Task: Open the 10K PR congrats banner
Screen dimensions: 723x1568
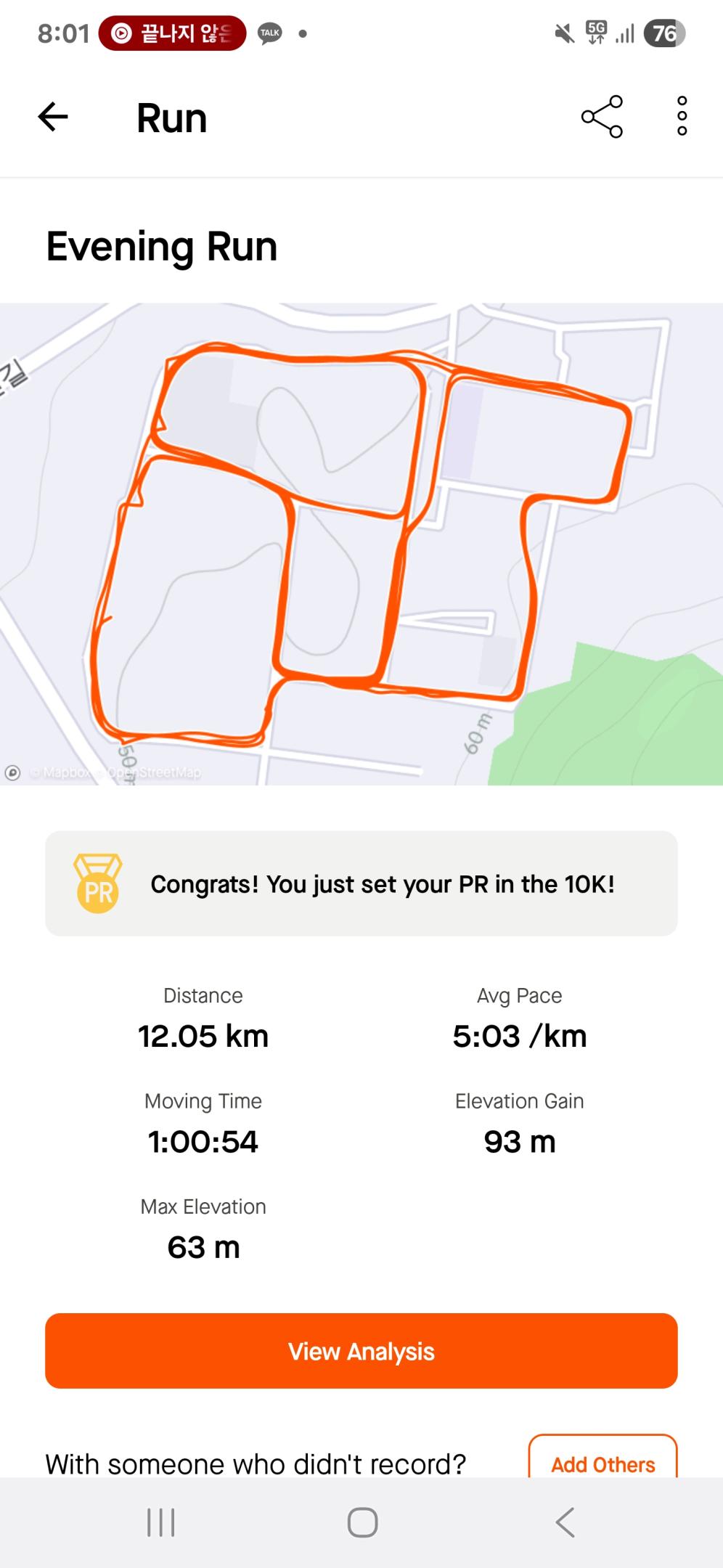Action: 361,883
